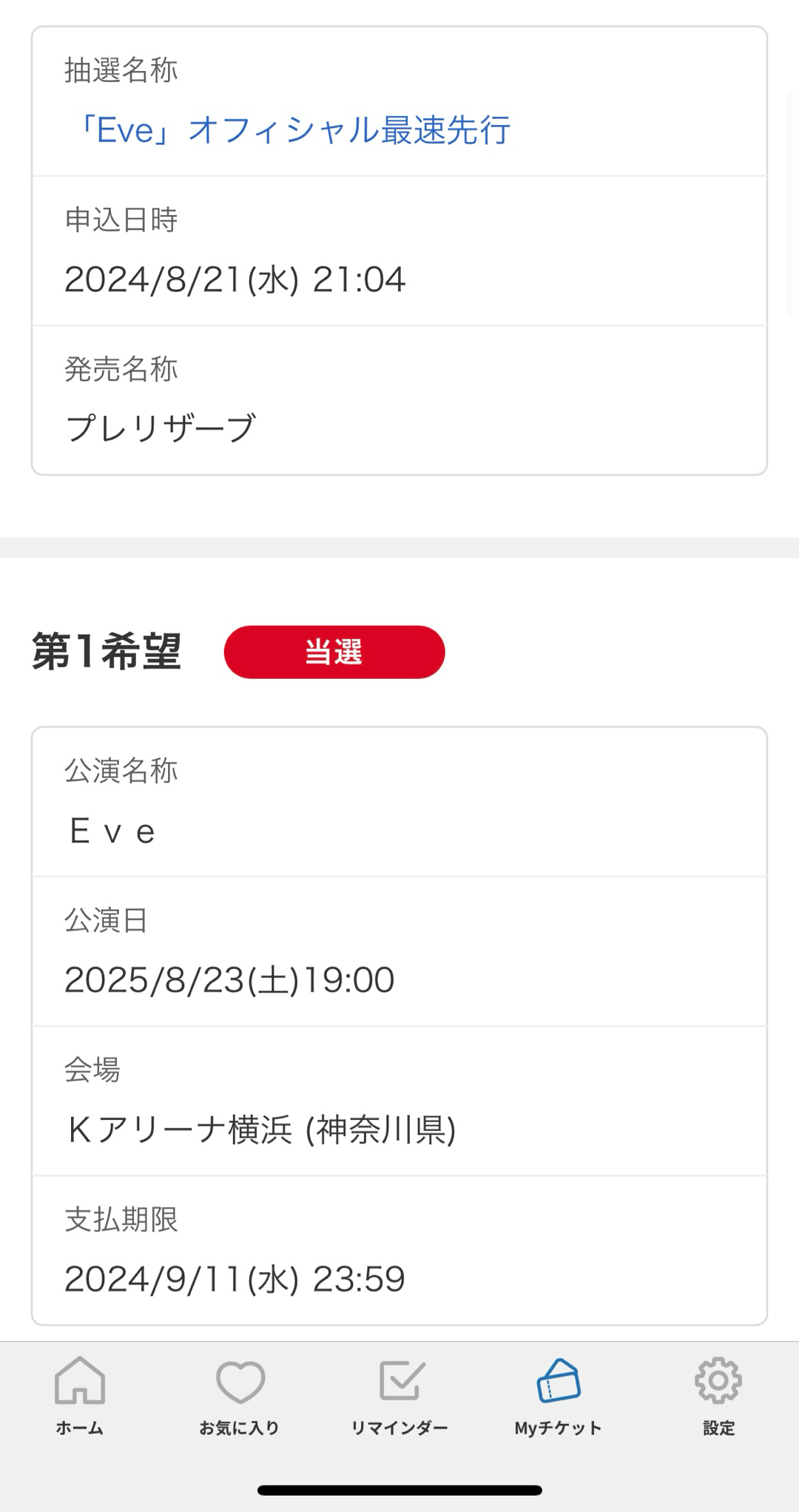799x1512 pixels.
Task: Go to the ホーム tab
Action: (80, 1394)
